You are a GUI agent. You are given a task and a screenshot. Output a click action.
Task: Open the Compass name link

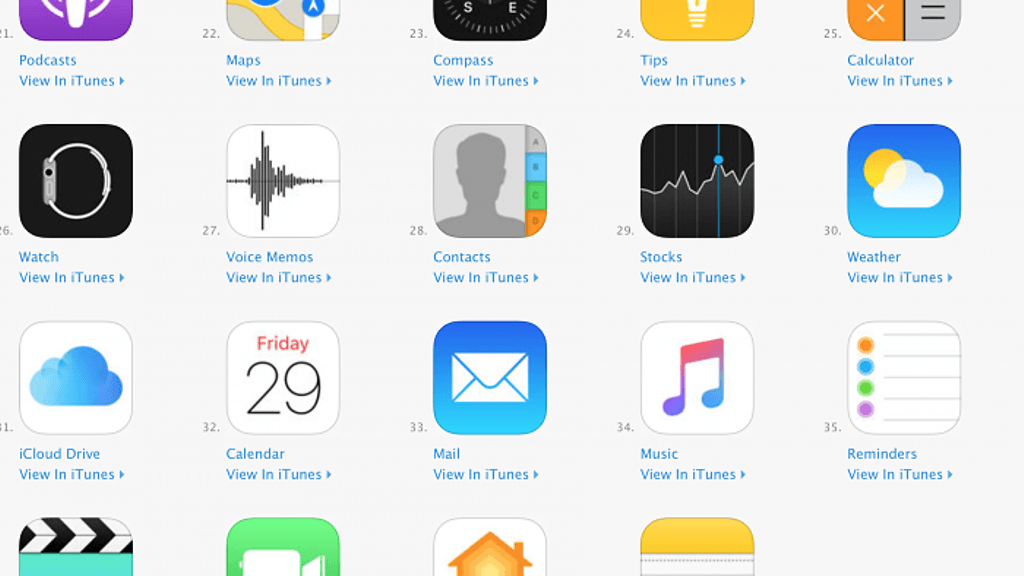(x=463, y=61)
